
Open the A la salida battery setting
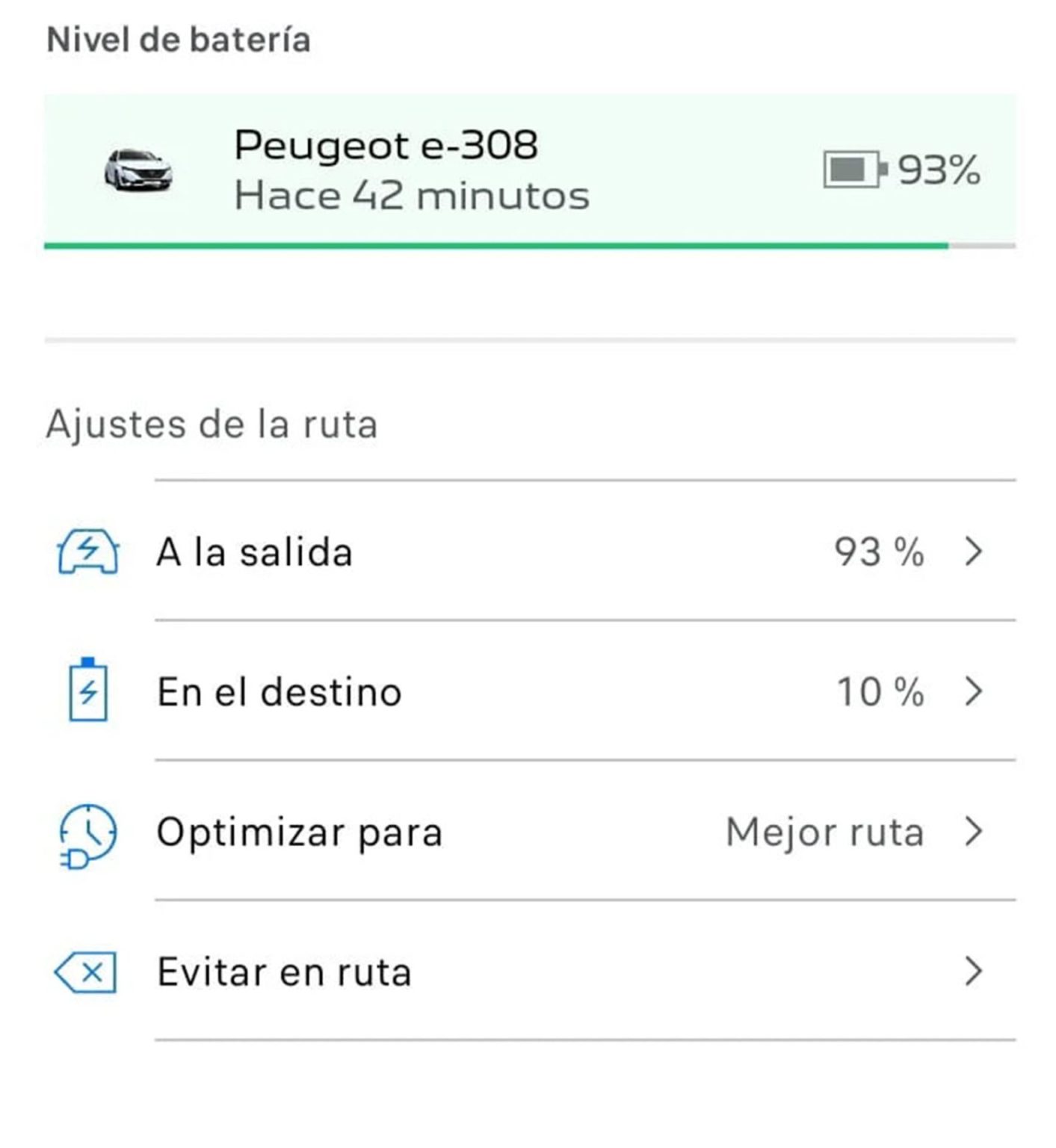coord(523,553)
